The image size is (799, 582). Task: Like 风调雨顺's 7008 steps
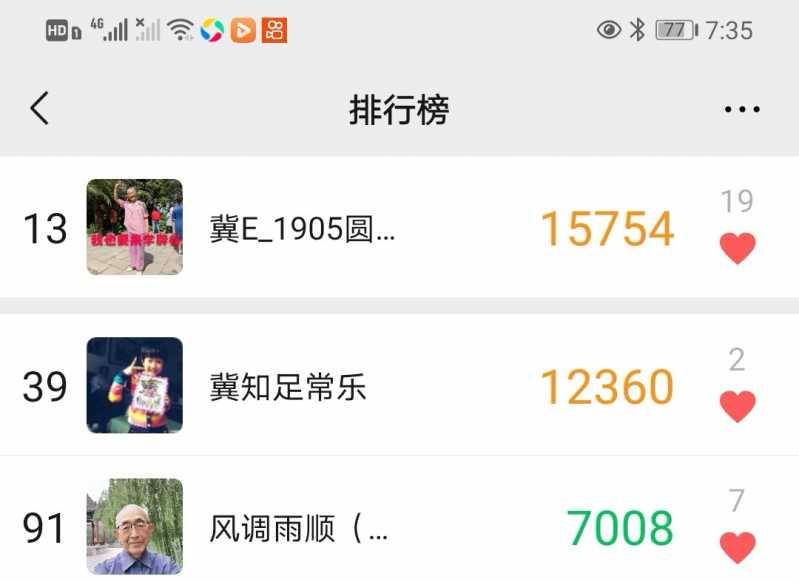pyautogui.click(x=737, y=547)
